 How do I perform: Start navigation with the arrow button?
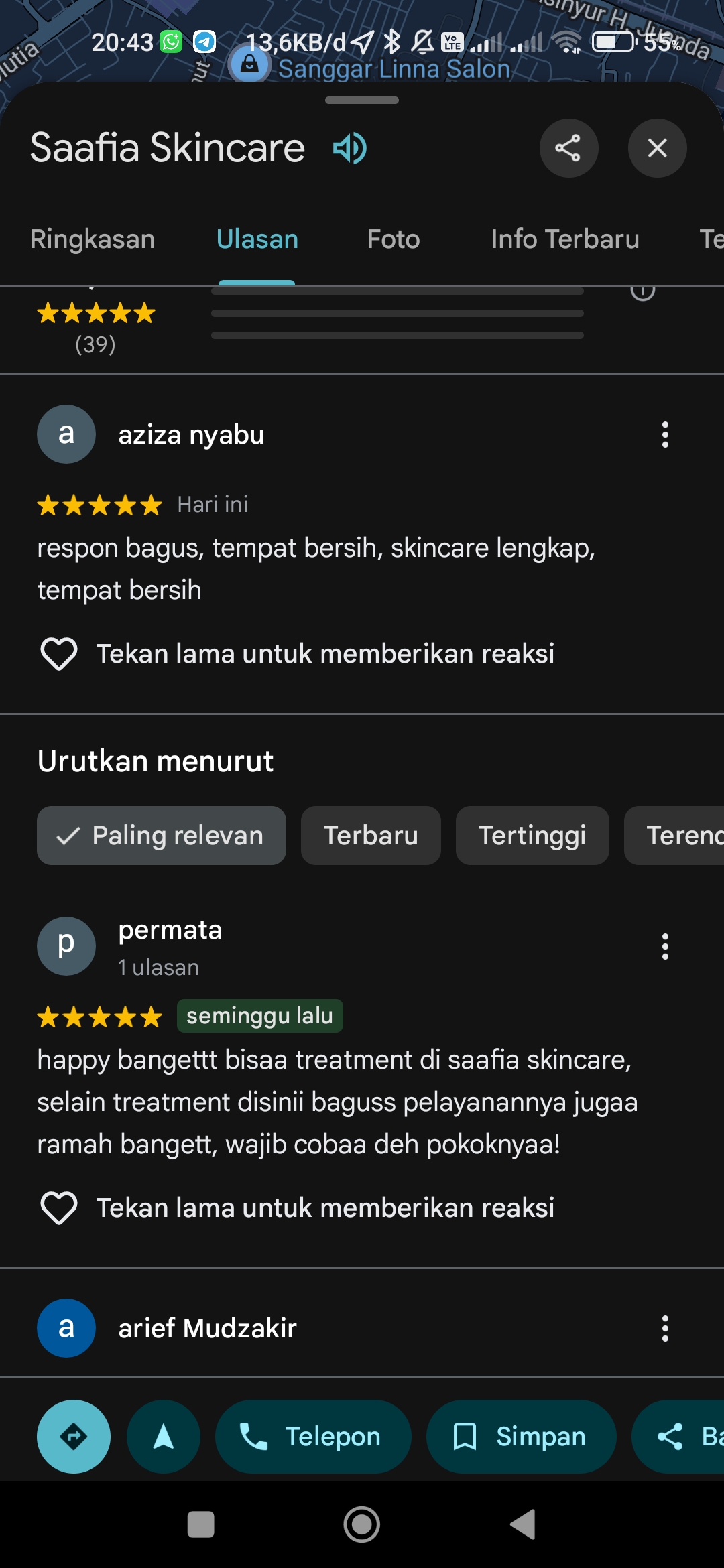point(164,1437)
